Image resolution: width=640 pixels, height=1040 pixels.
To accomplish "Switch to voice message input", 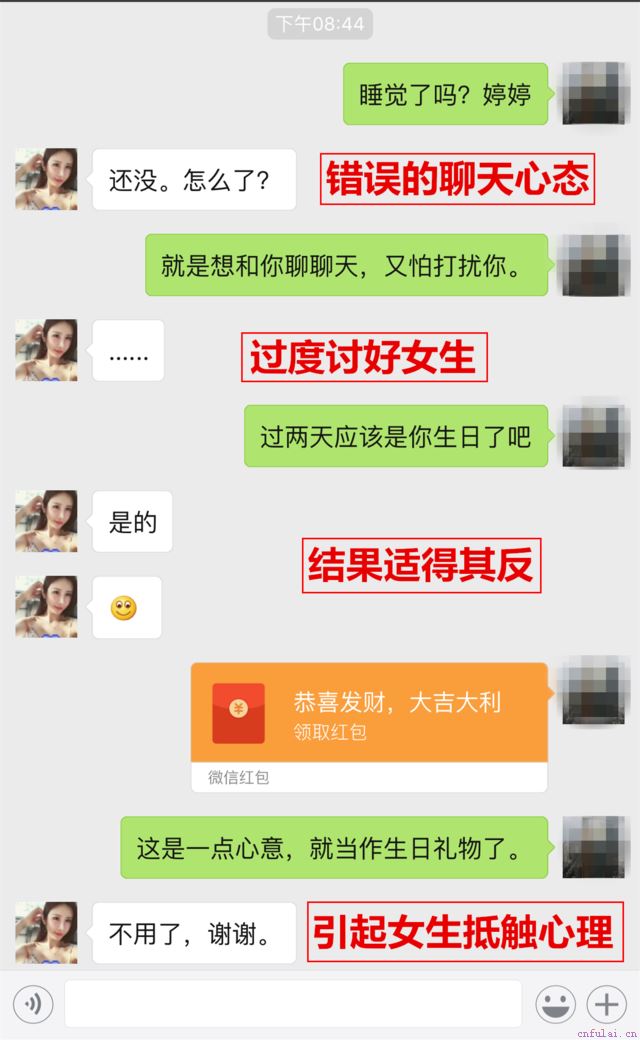I will point(33,1003).
